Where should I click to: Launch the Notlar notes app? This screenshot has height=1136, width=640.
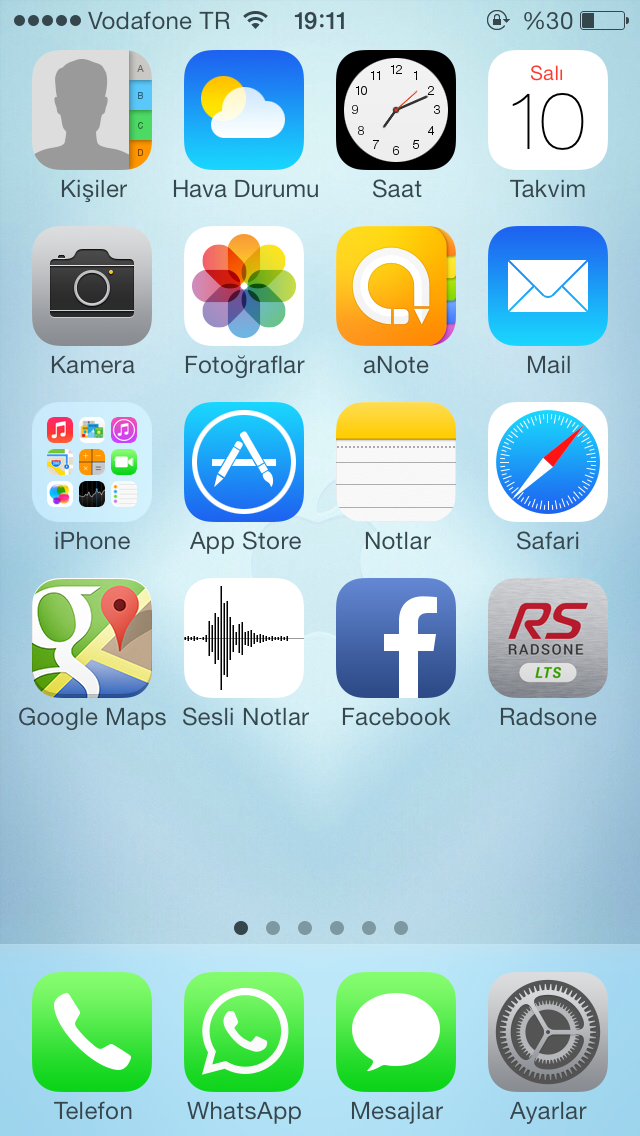coord(396,462)
